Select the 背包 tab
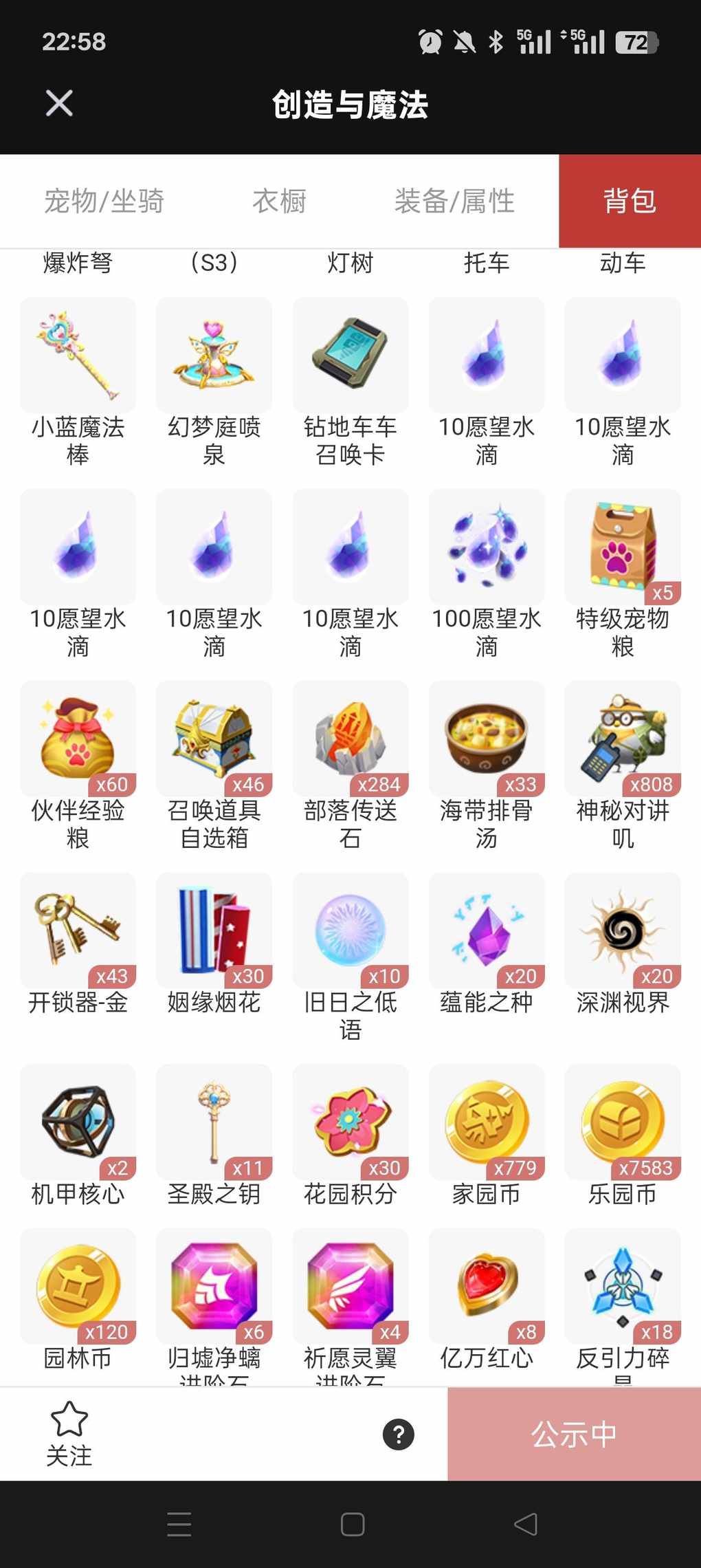Viewport: 701px width, 1568px height. pos(630,202)
